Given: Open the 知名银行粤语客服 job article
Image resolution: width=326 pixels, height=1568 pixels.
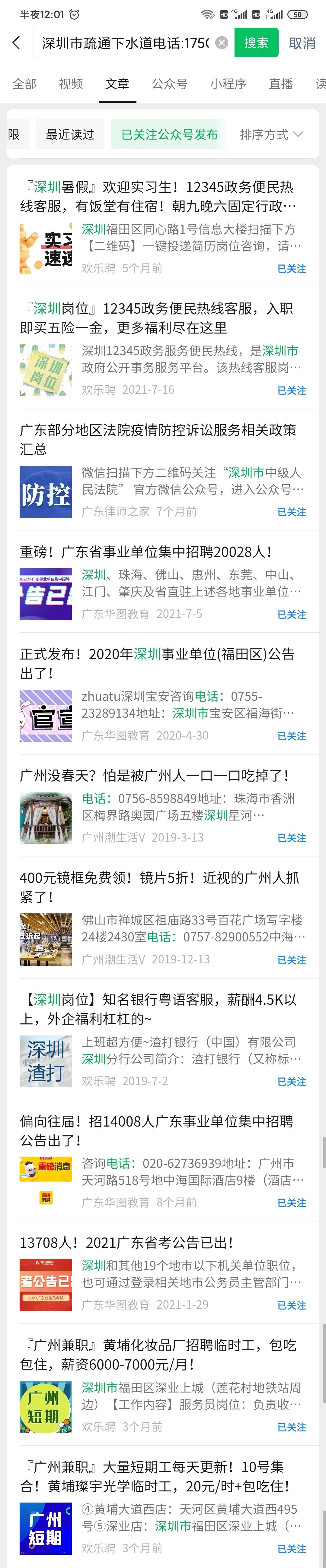Looking at the screenshot, I should tap(158, 1009).
